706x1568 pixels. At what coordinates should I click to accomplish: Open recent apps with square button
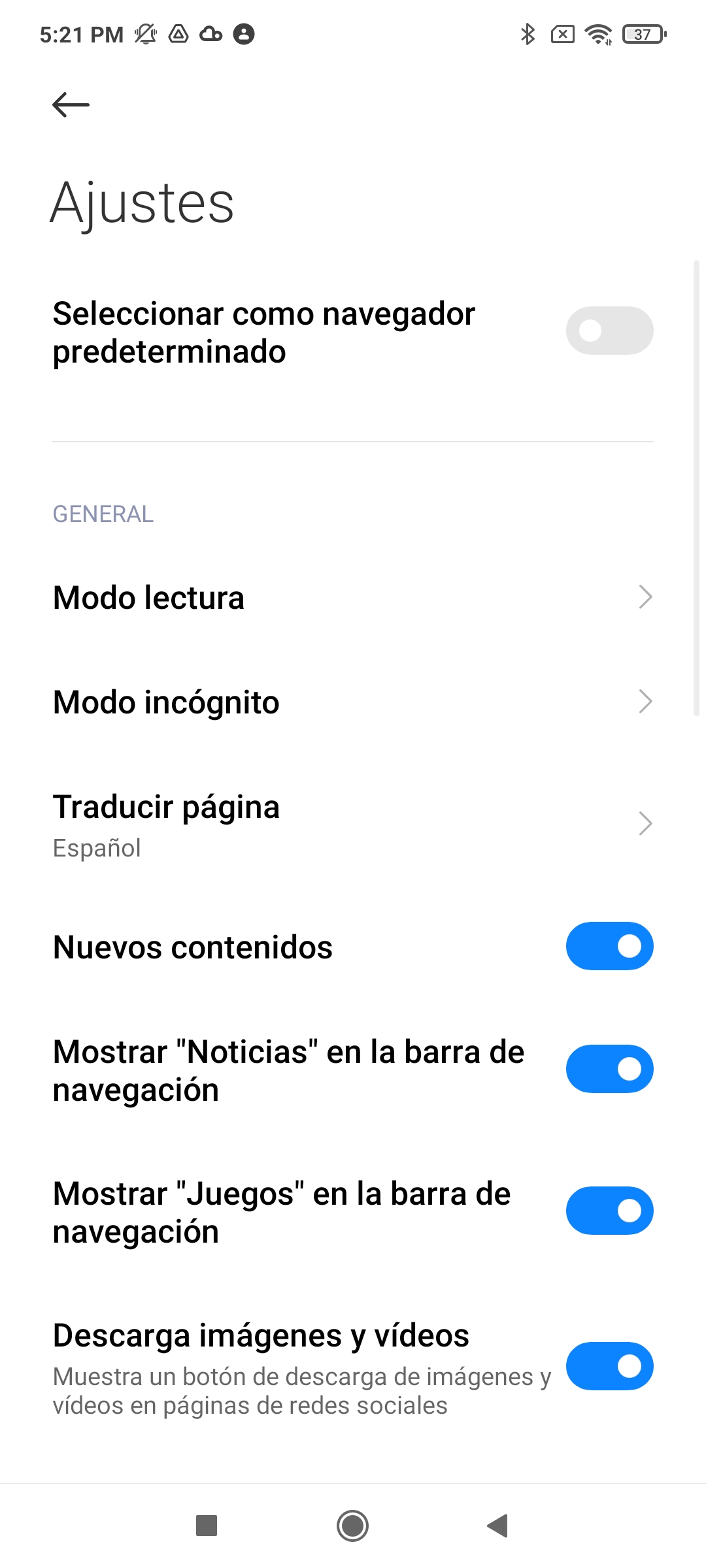(207, 1526)
